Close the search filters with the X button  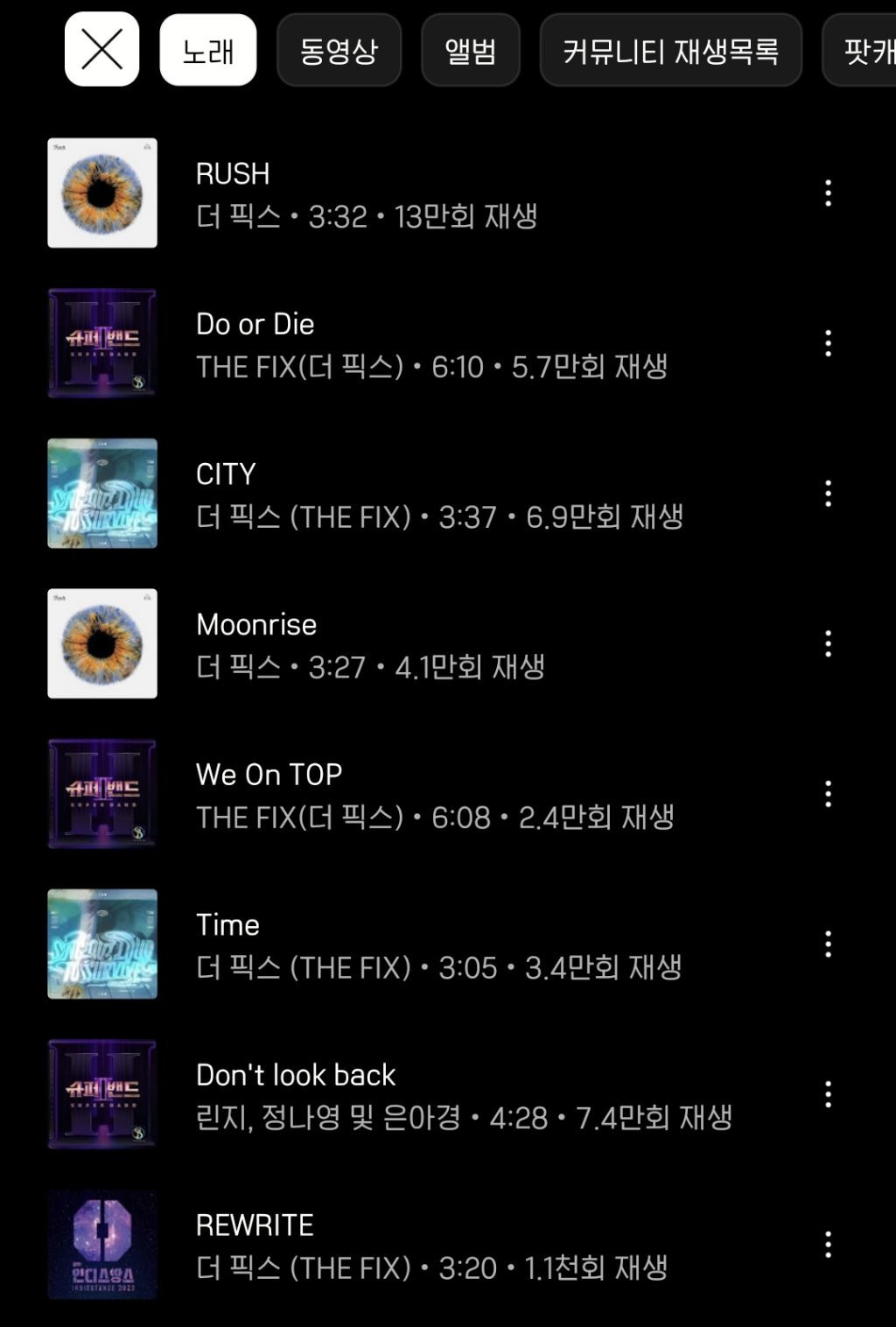click(101, 50)
